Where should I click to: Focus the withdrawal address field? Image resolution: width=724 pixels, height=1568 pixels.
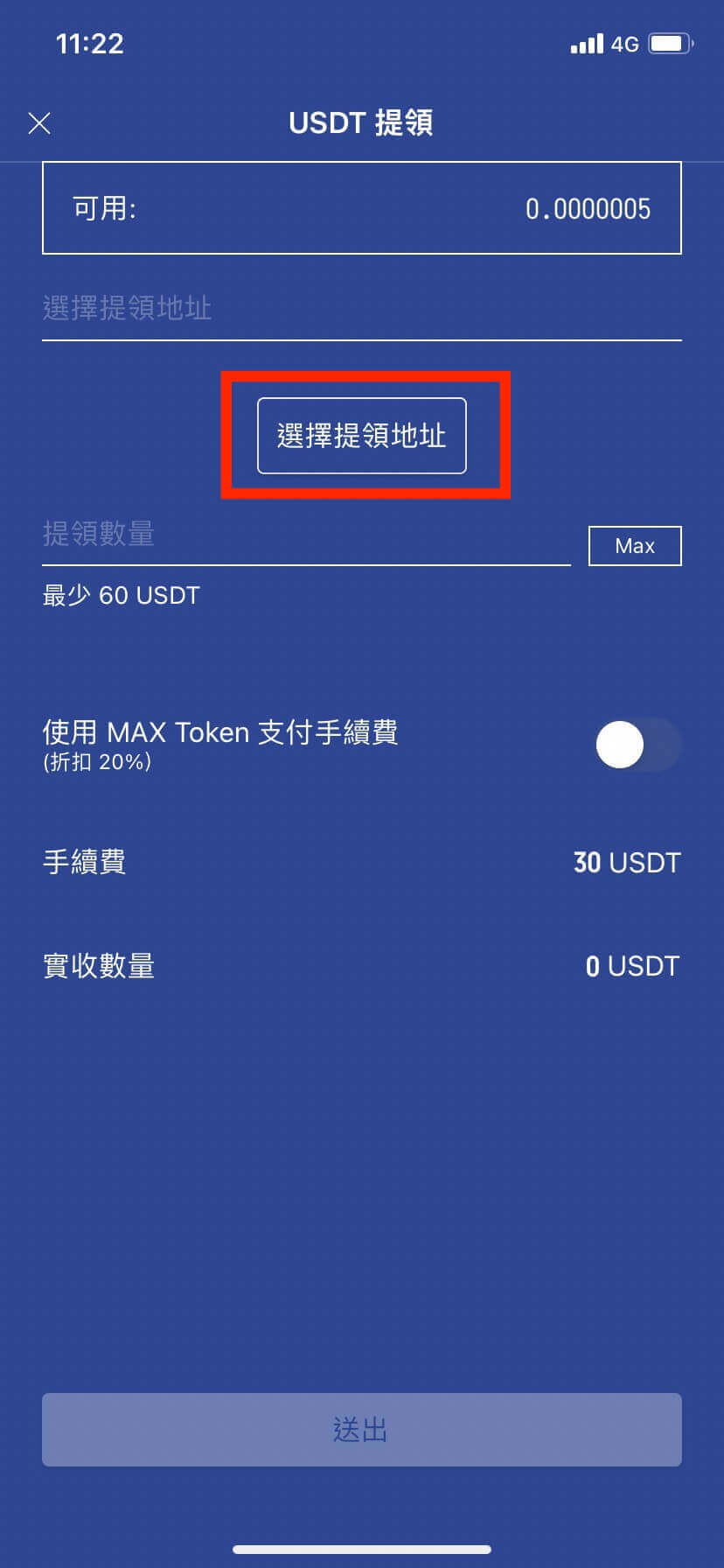click(x=361, y=309)
